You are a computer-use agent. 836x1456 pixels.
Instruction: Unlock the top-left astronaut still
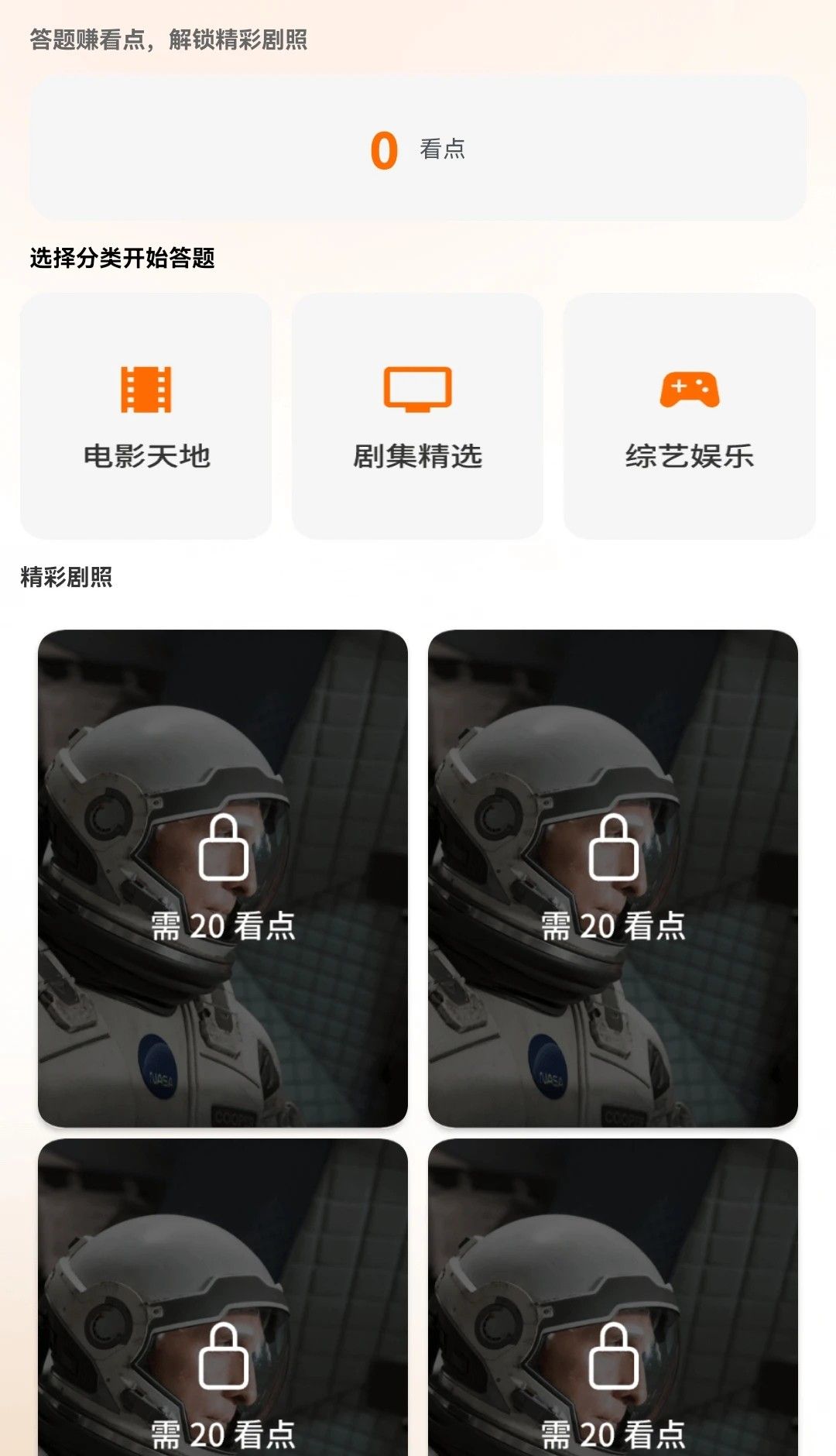(222, 875)
